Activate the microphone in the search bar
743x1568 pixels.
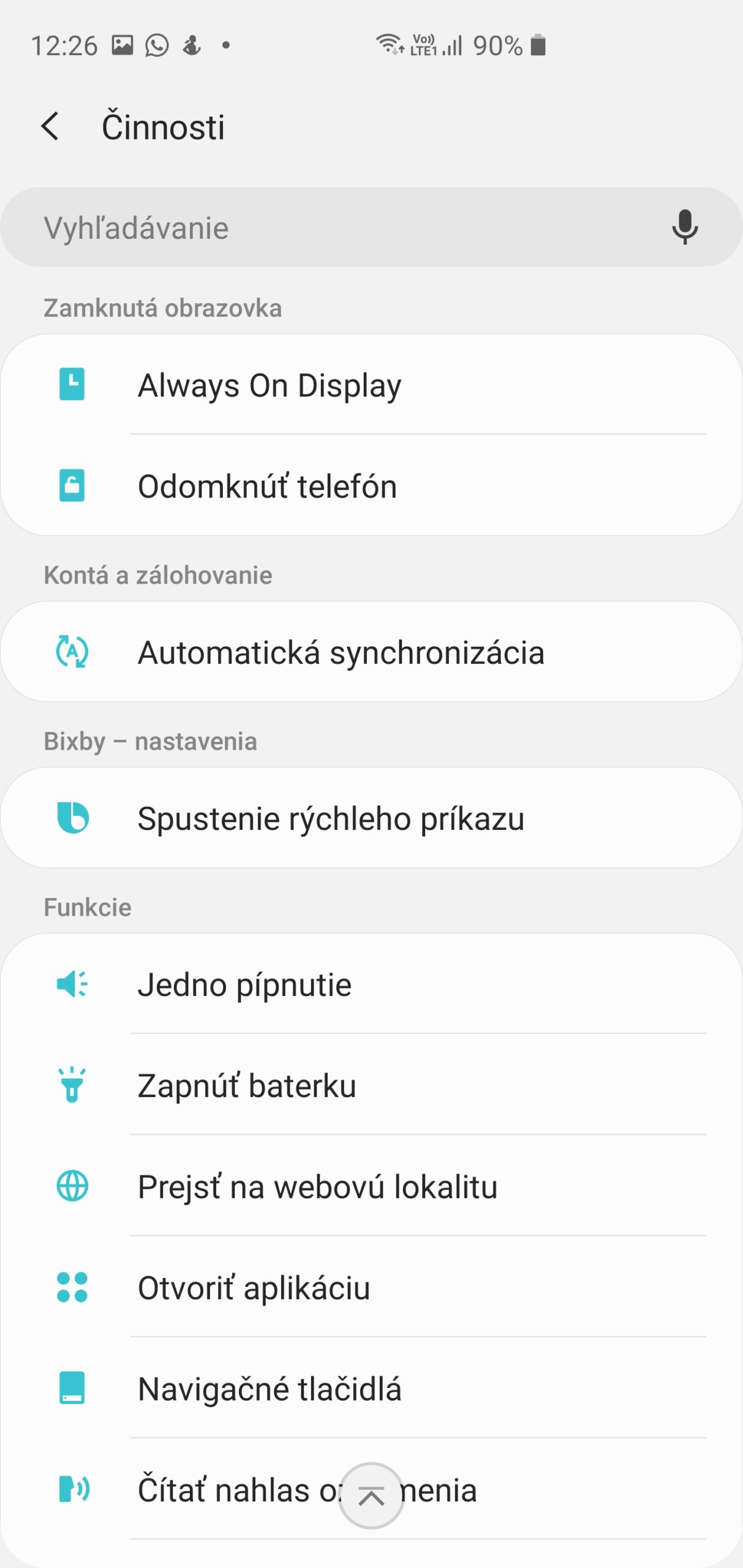(684, 227)
